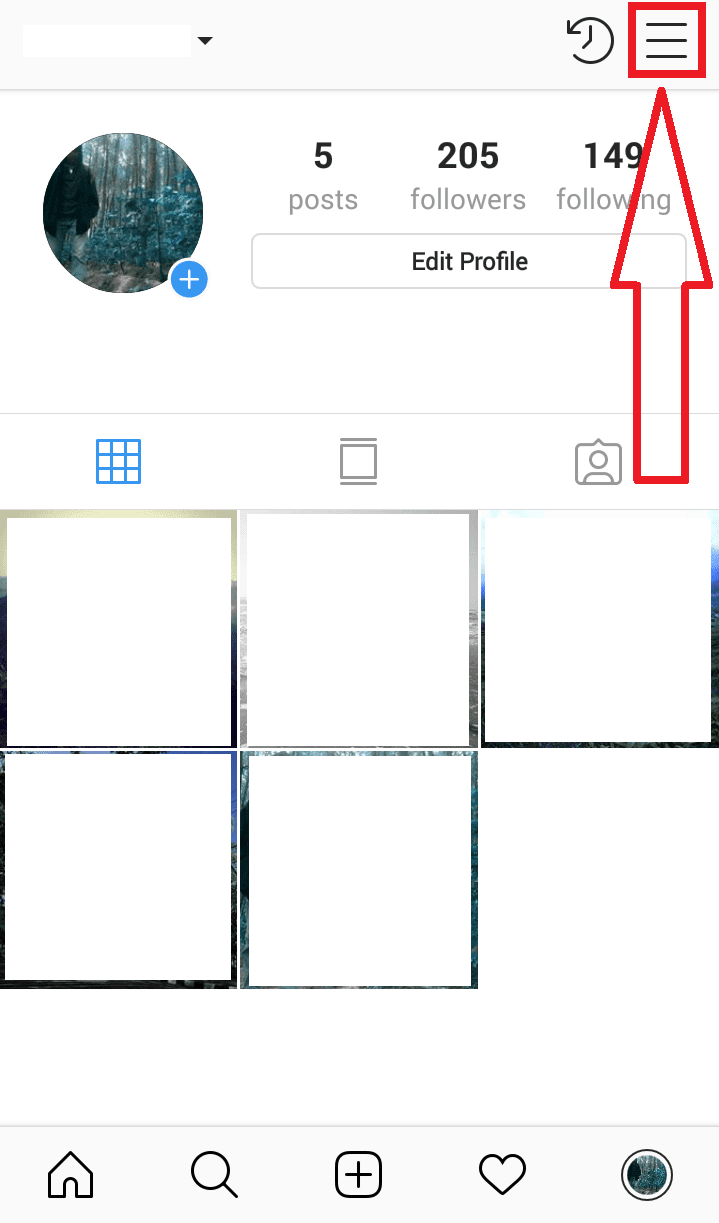This screenshot has width=719, height=1223.
Task: View the 149 following list
Action: 612,176
